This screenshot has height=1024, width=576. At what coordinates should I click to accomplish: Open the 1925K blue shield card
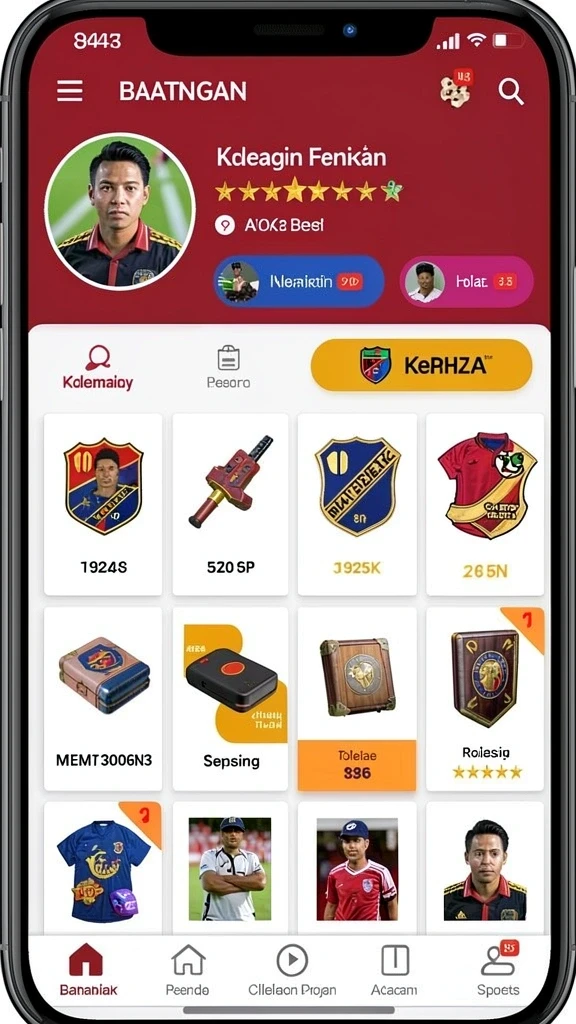[x=357, y=504]
